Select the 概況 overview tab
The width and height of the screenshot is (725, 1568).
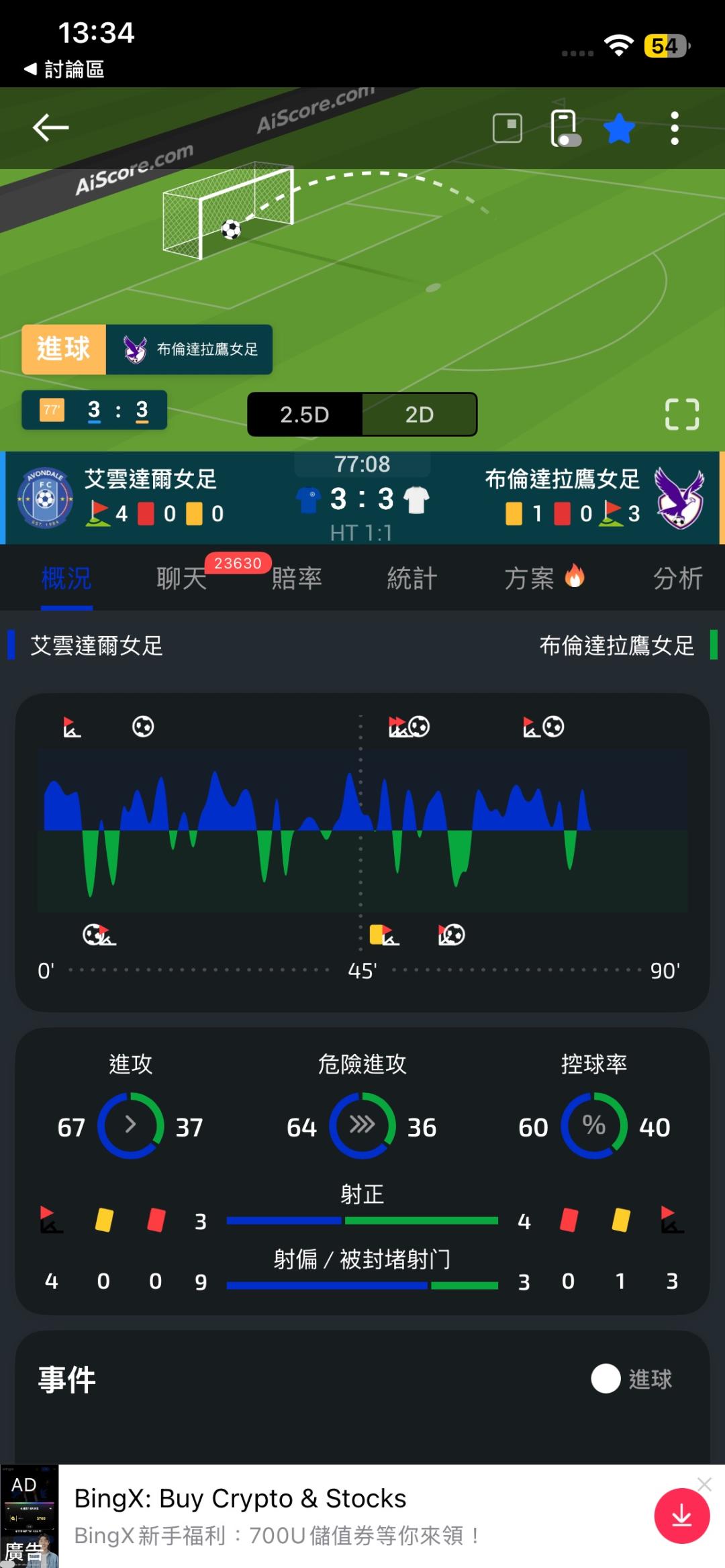(x=66, y=578)
